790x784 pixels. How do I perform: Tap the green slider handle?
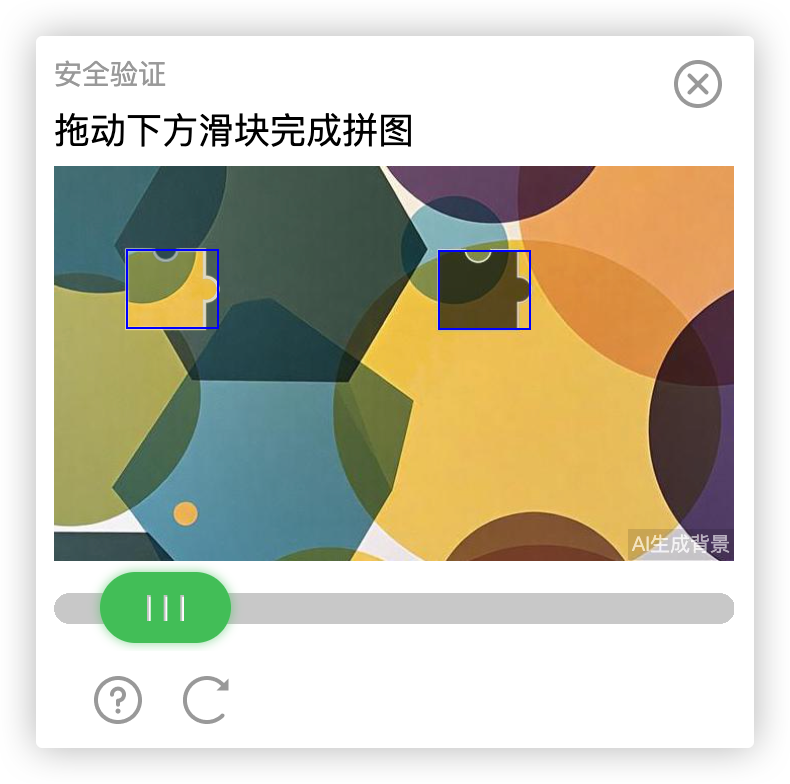pyautogui.click(x=166, y=607)
